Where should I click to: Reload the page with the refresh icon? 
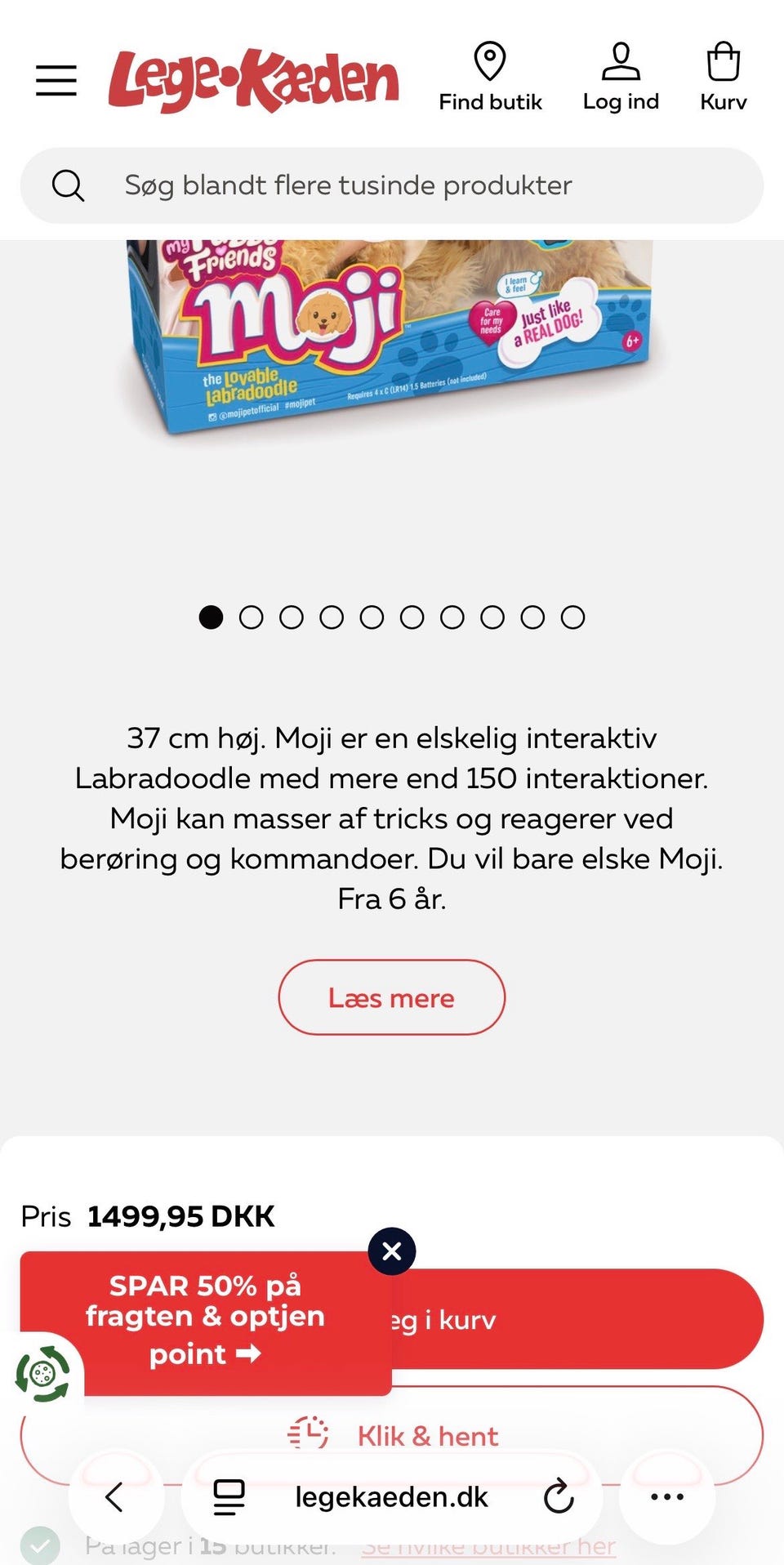[x=558, y=1497]
